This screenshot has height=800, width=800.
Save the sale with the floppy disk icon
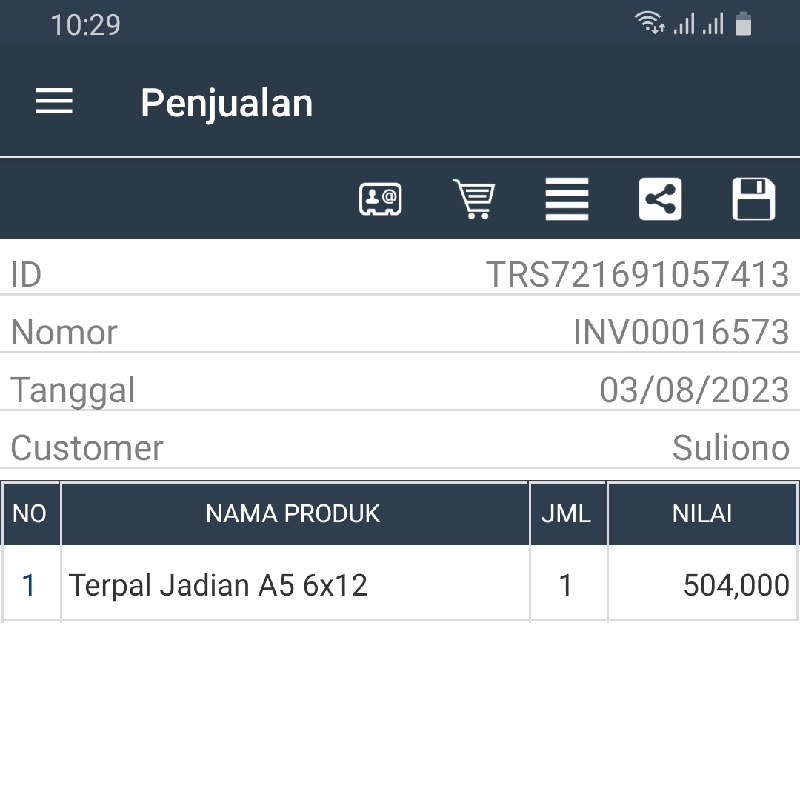[x=754, y=199]
